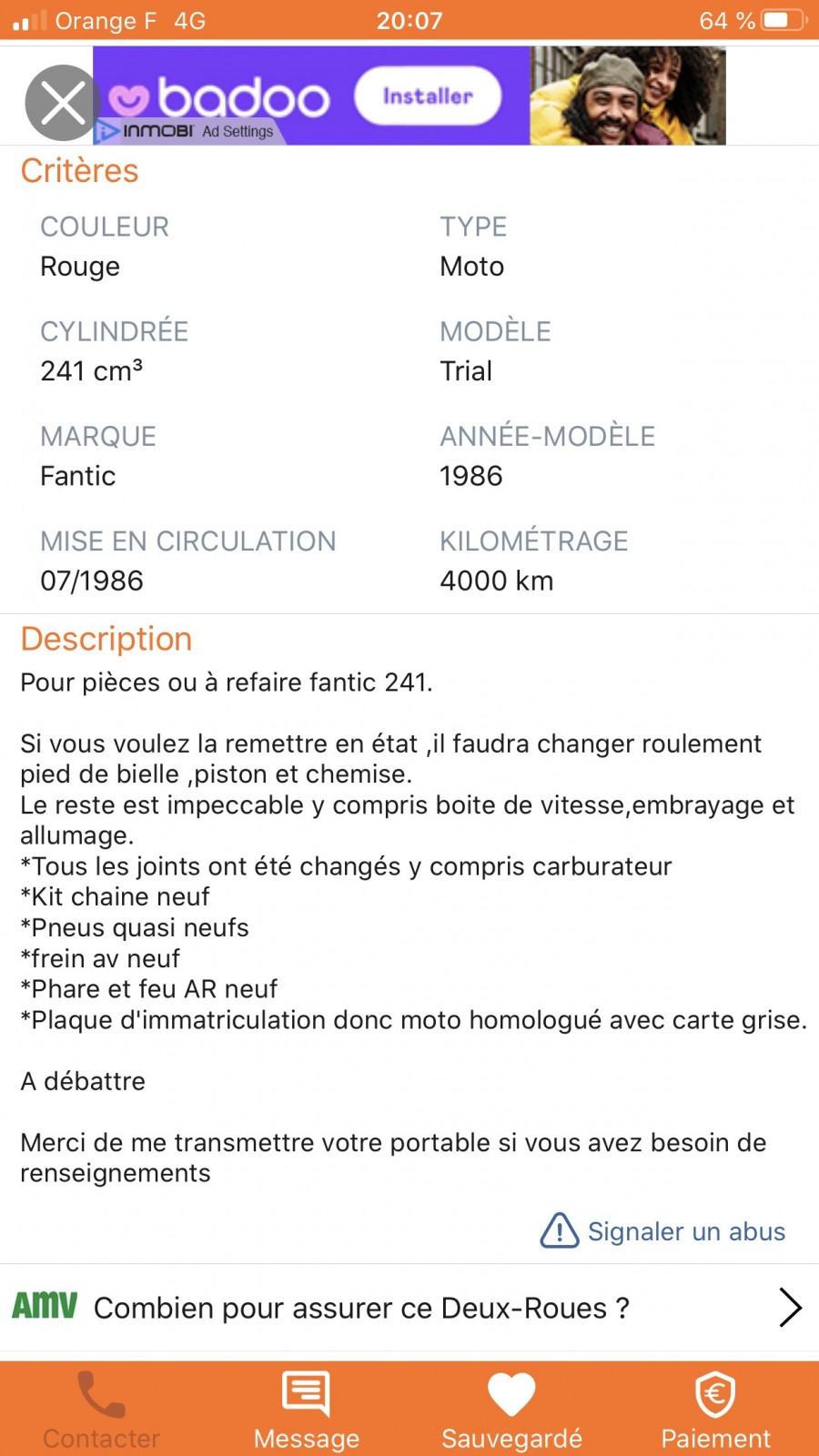This screenshot has width=819, height=1456.
Task: Send a Message to the seller
Action: (307, 1409)
